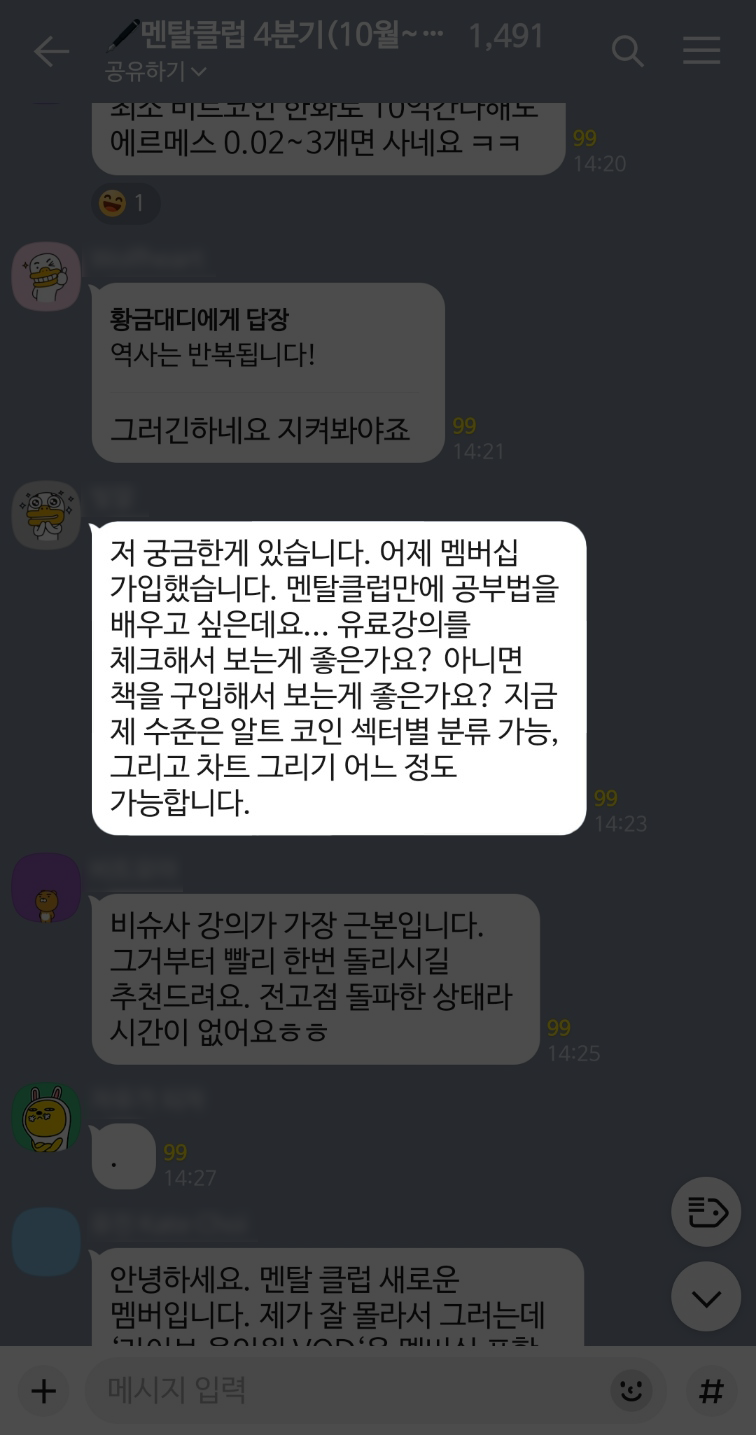View the profile of the green rabbit avatar user
This screenshot has width=756, height=1435.
tap(46, 1118)
